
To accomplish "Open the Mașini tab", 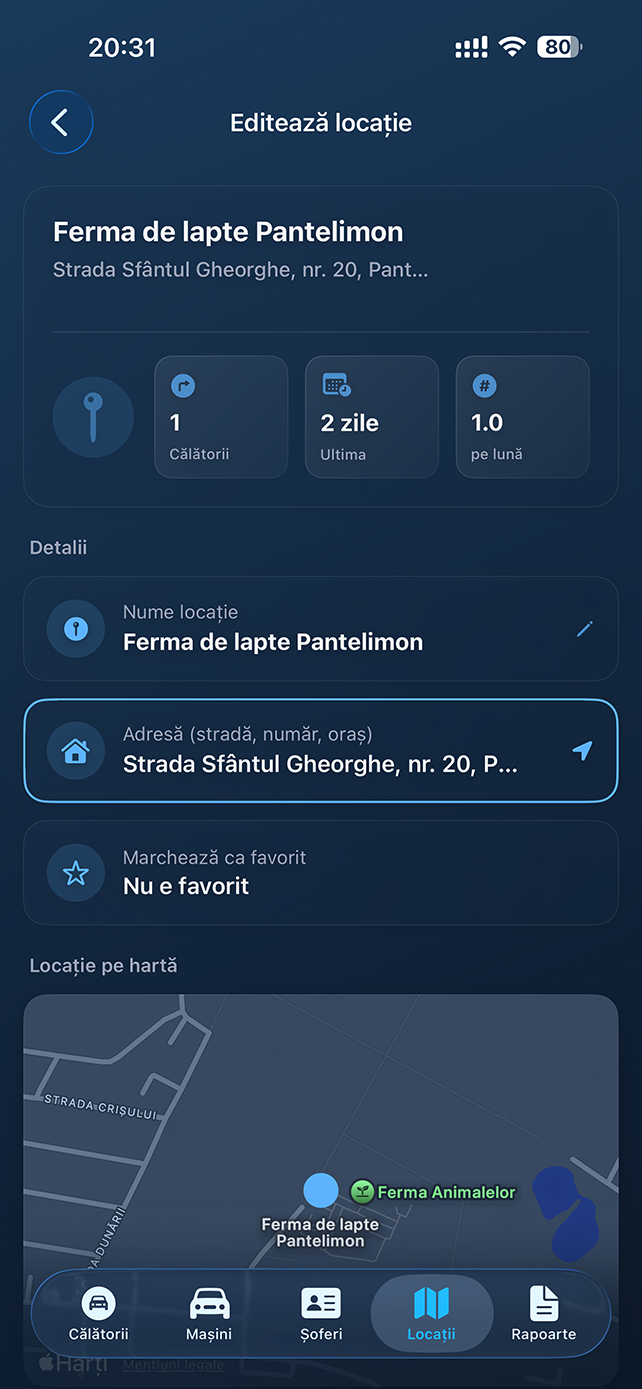I will point(209,1313).
